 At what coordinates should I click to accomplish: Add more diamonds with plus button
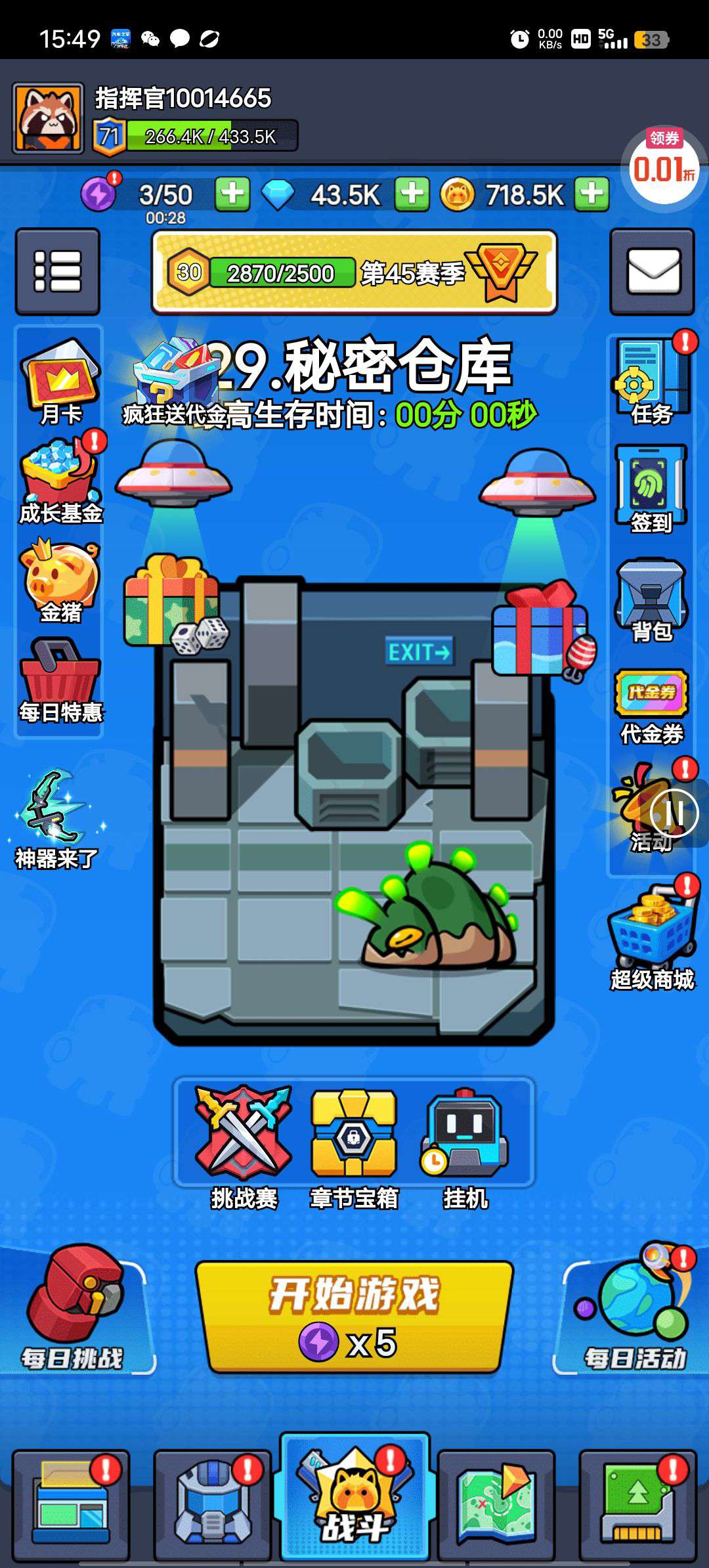point(412,194)
